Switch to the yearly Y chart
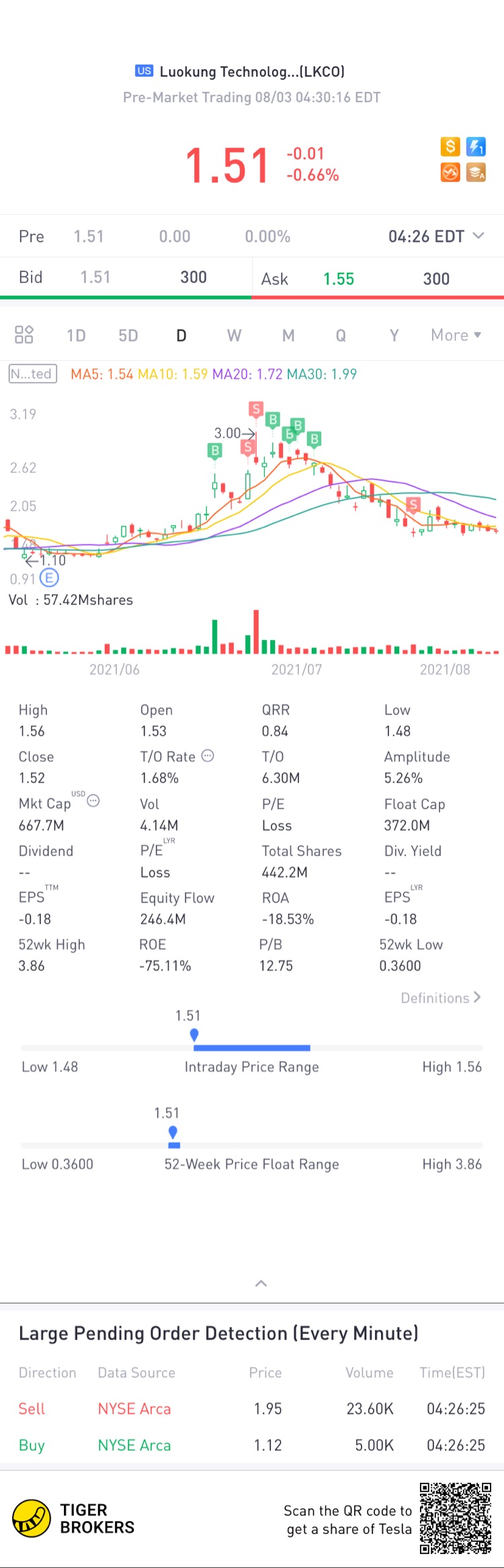The image size is (504, 1568). (394, 335)
